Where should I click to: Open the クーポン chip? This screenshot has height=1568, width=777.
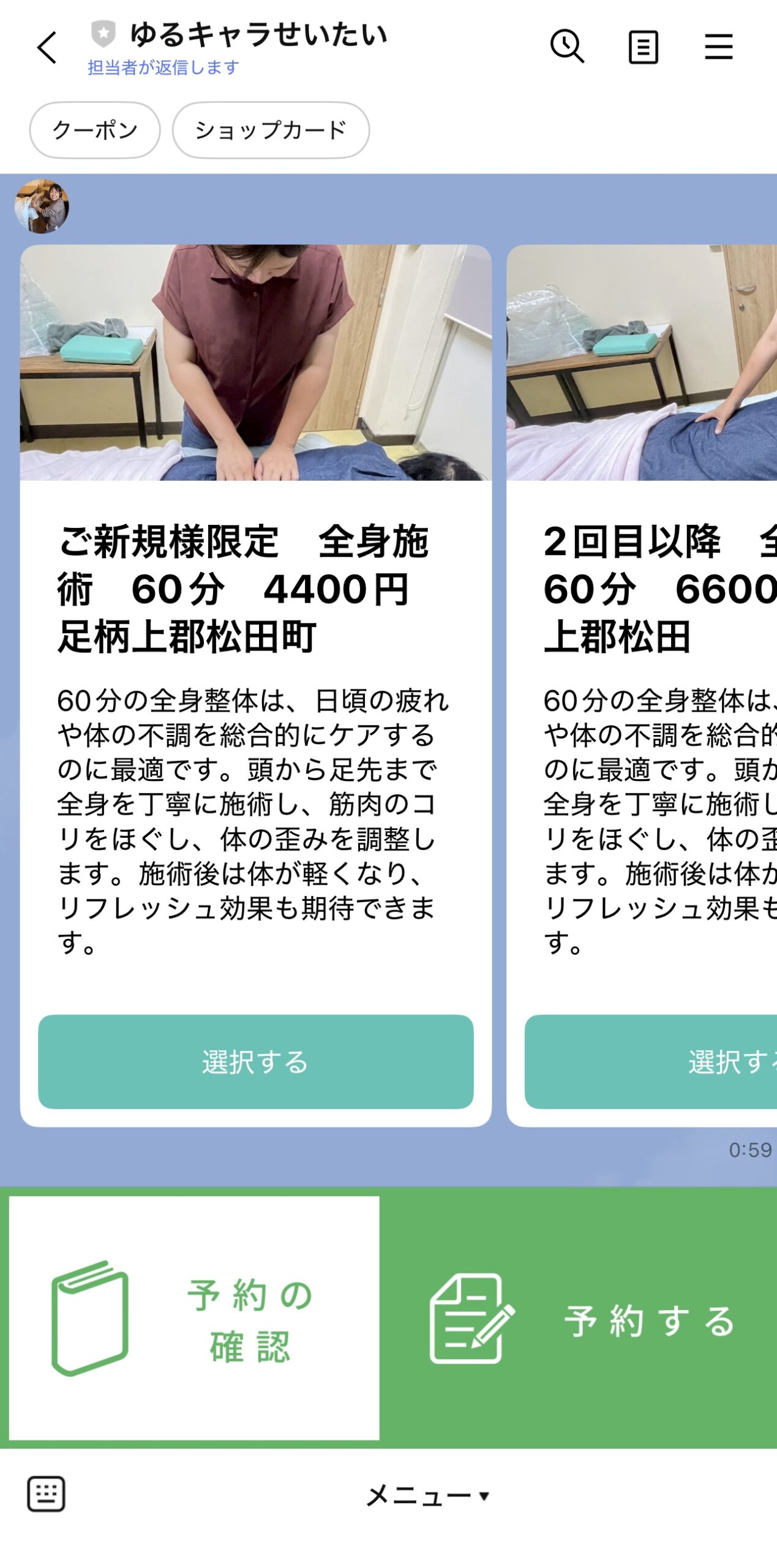[95, 130]
